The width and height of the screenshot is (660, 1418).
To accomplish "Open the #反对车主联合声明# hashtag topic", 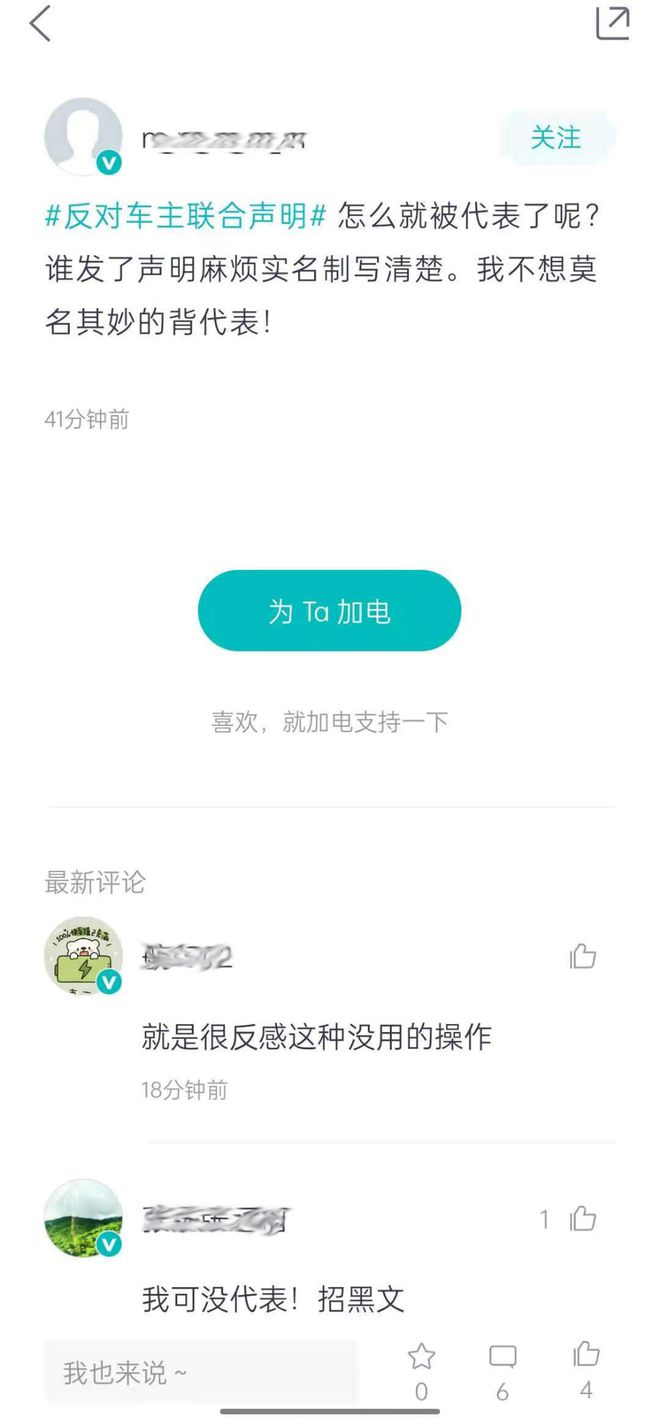I will (187, 215).
